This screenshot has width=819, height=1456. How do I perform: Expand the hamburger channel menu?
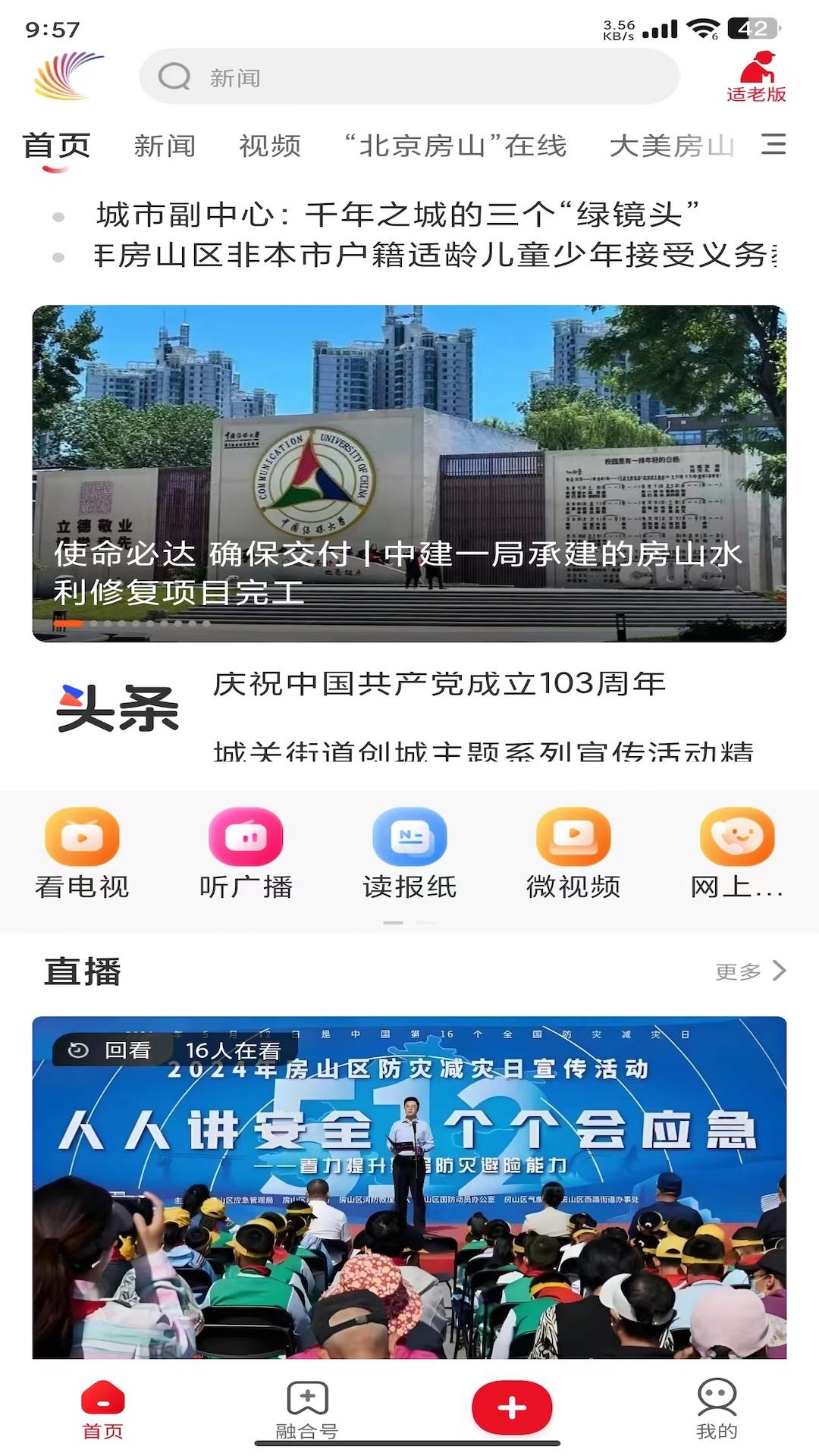pyautogui.click(x=774, y=146)
